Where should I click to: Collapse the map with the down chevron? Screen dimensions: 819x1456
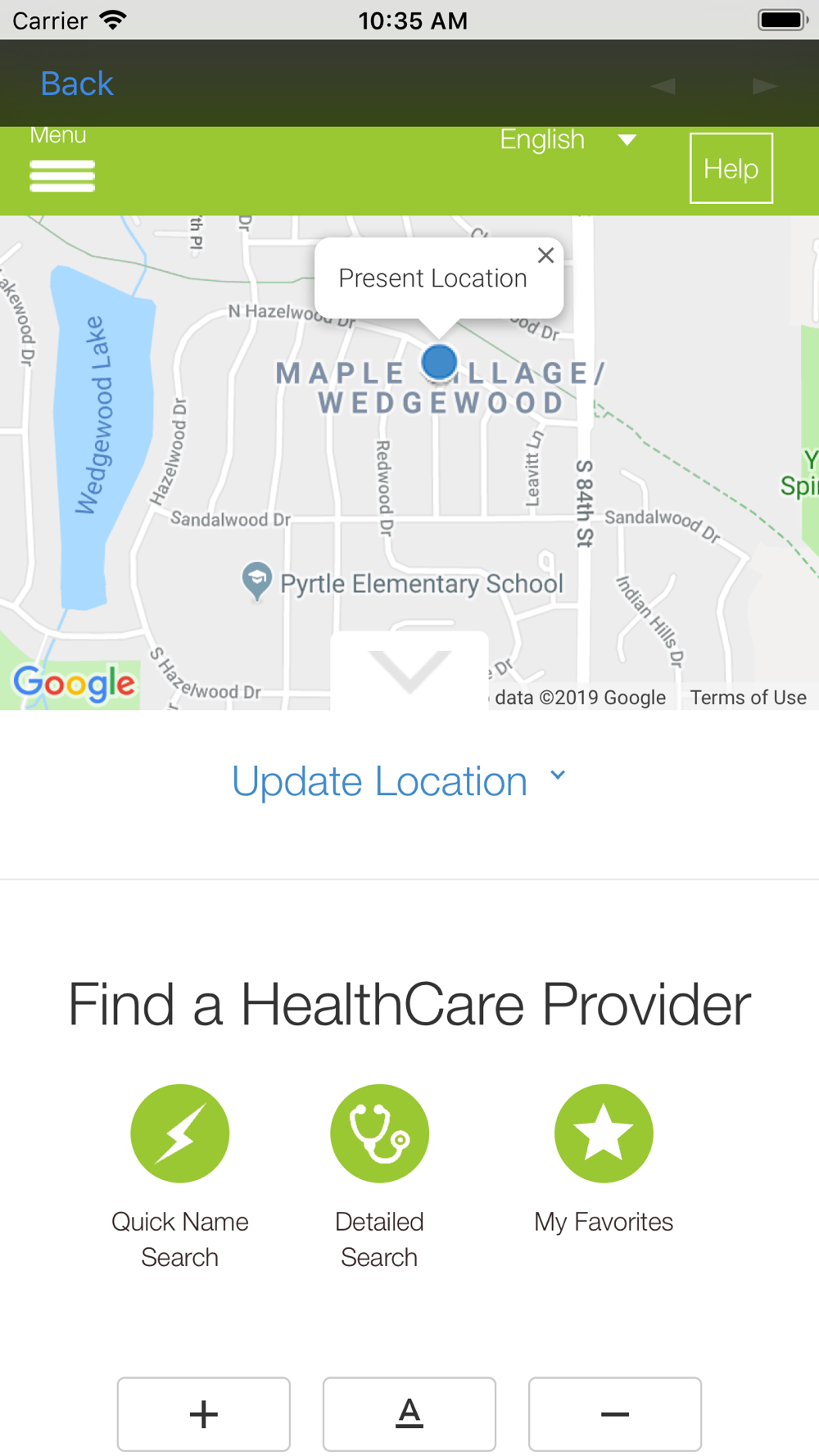409,670
